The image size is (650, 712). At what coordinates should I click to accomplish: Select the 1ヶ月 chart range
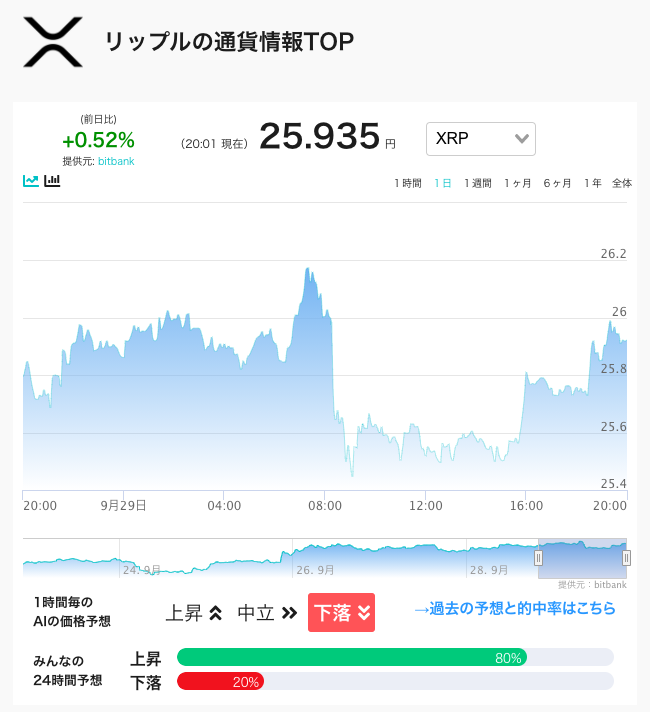point(517,183)
